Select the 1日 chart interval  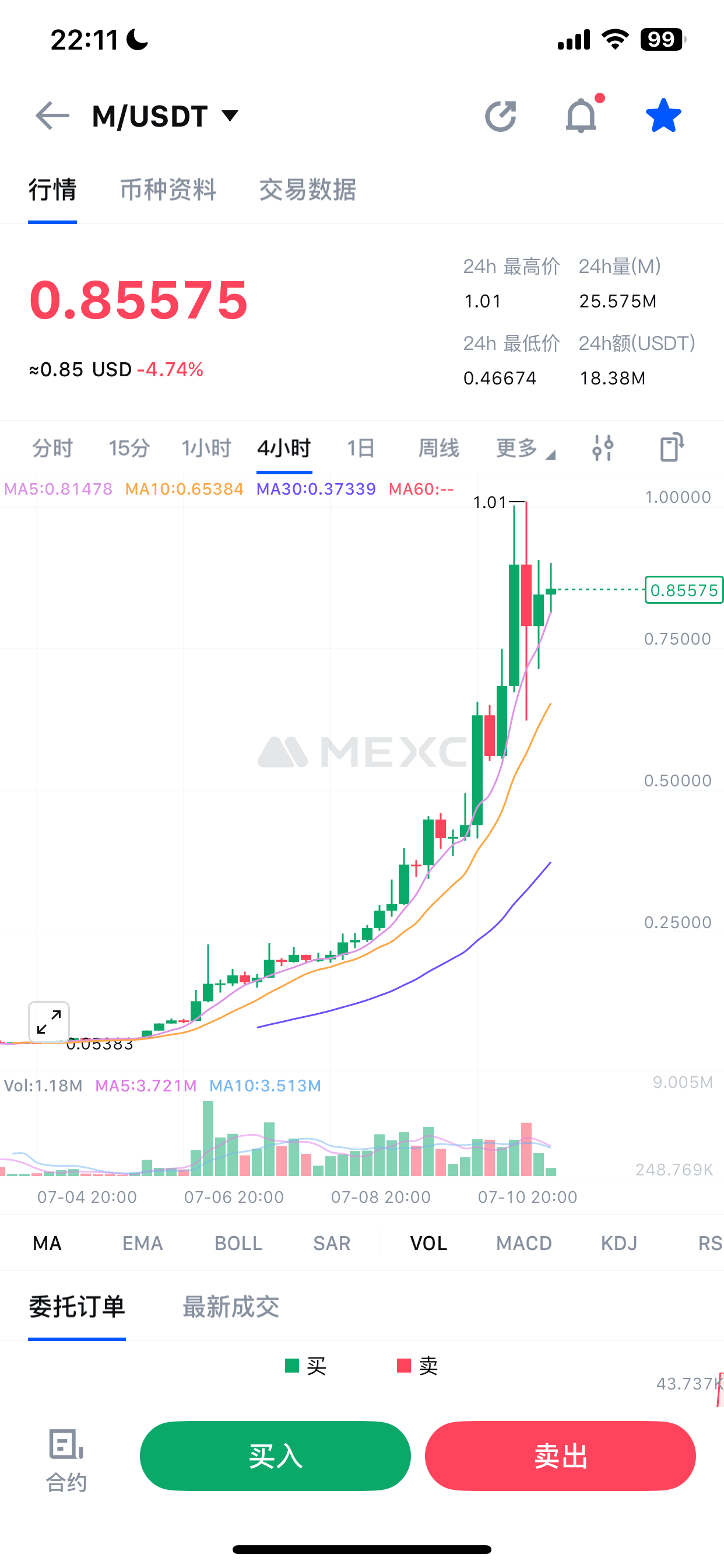click(360, 449)
